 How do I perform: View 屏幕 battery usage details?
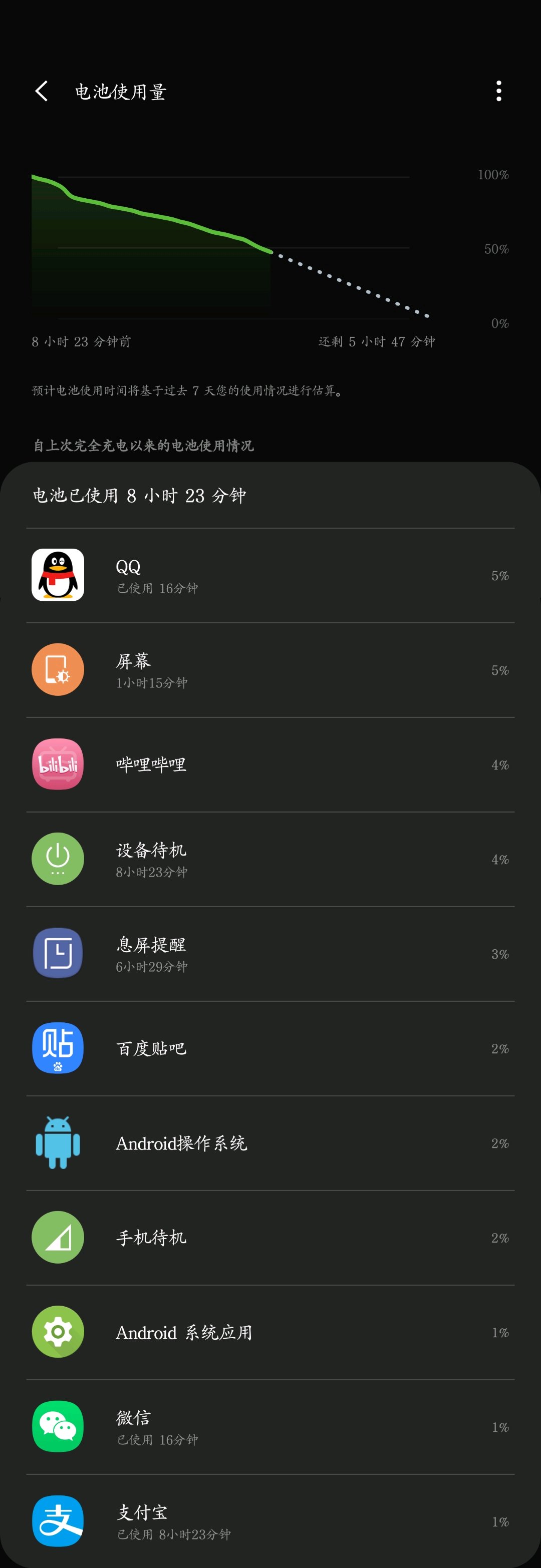coord(270,670)
